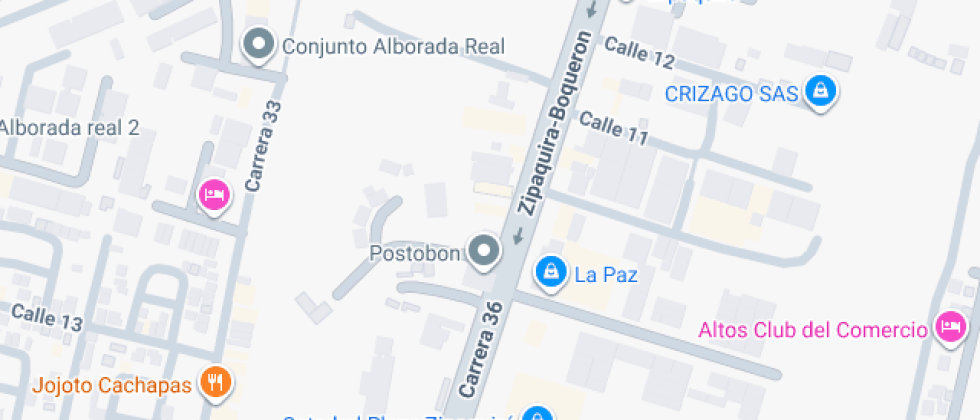
Task: Tap the hotel pin near Carrera 33
Action: coord(213,194)
